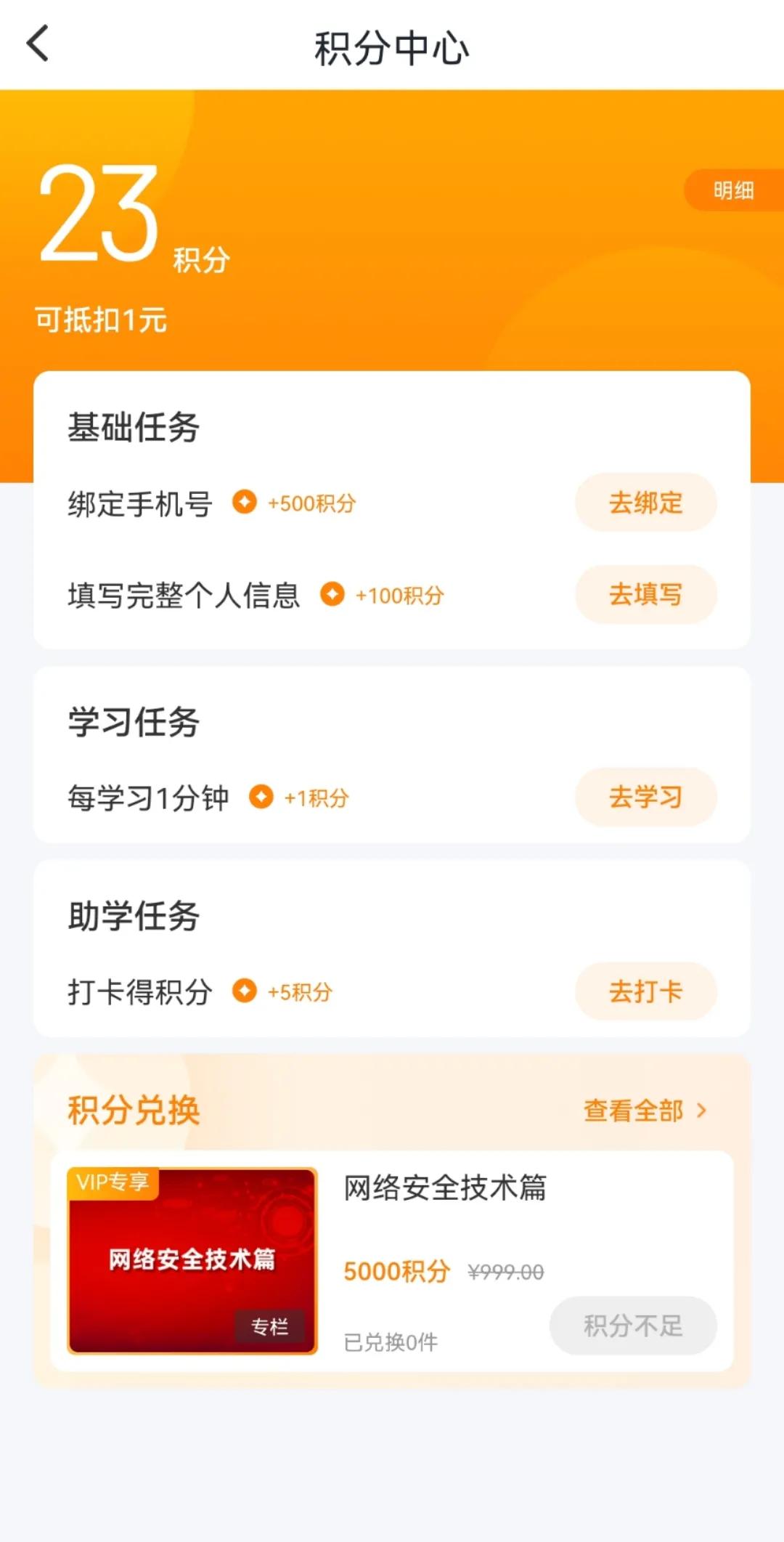
Task: Click the coin icon beside 填写完整个人信息
Action: [x=333, y=594]
